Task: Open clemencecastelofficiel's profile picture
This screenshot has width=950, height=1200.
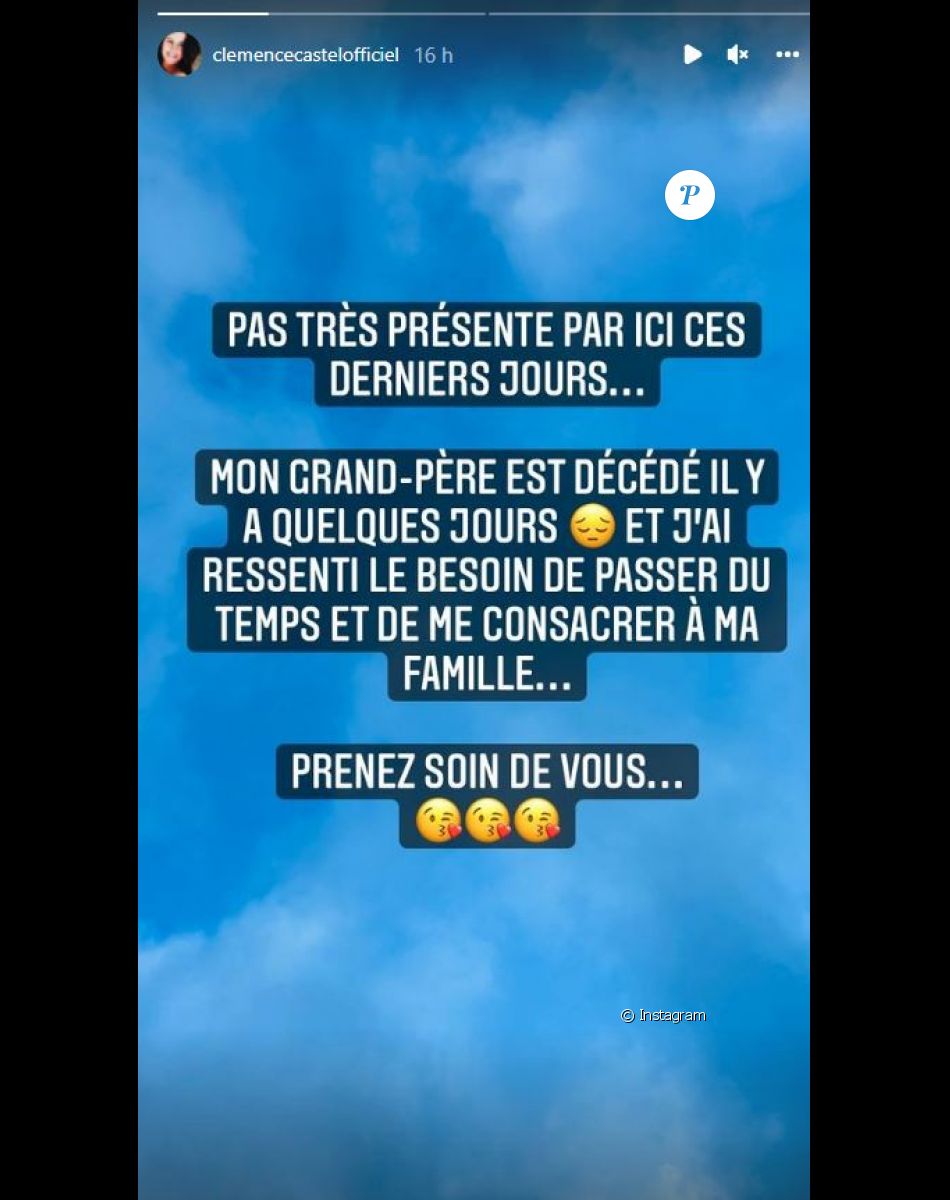Action: [179, 54]
